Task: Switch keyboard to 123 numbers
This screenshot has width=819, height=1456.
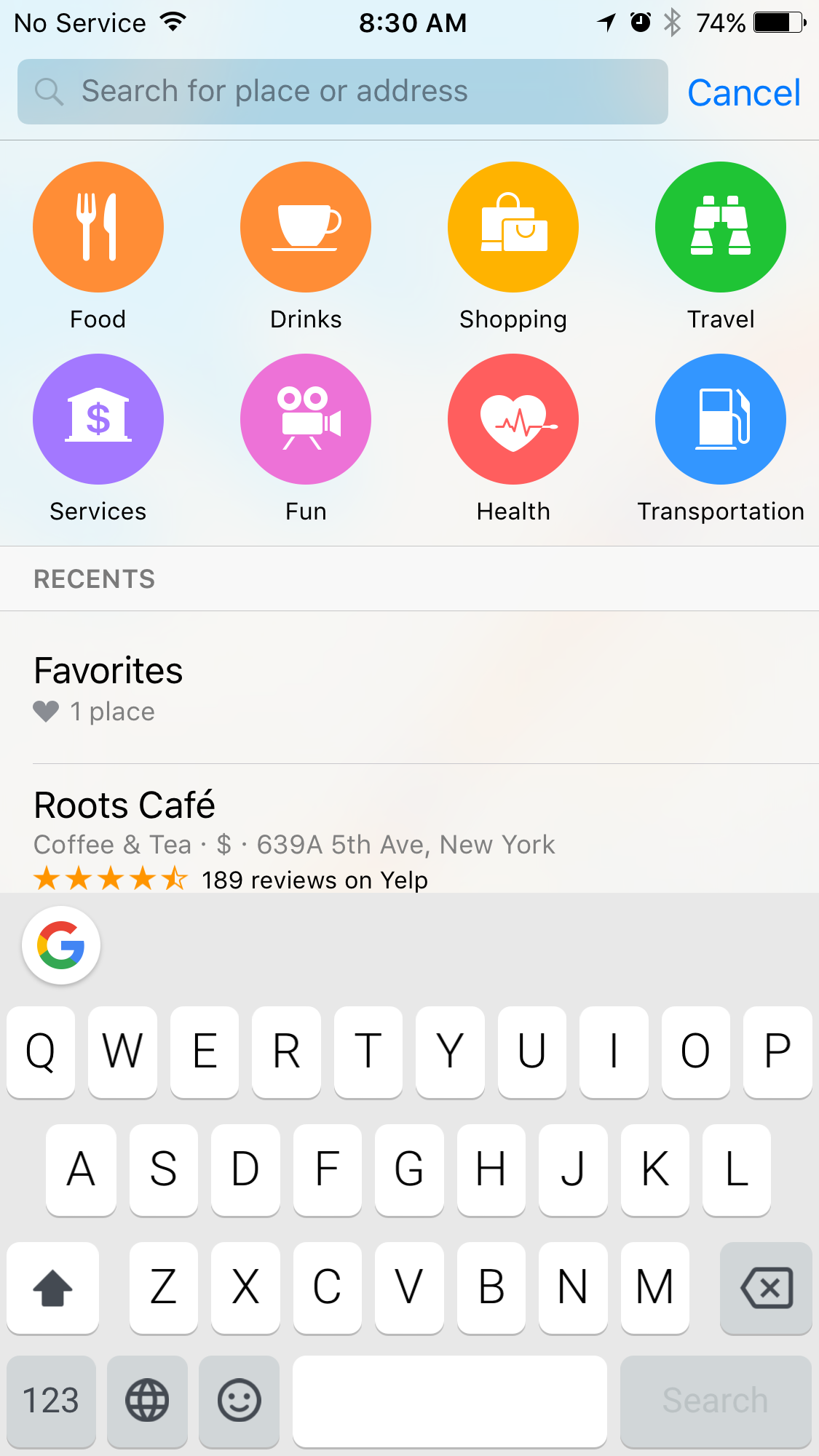Action: pos(51,1401)
